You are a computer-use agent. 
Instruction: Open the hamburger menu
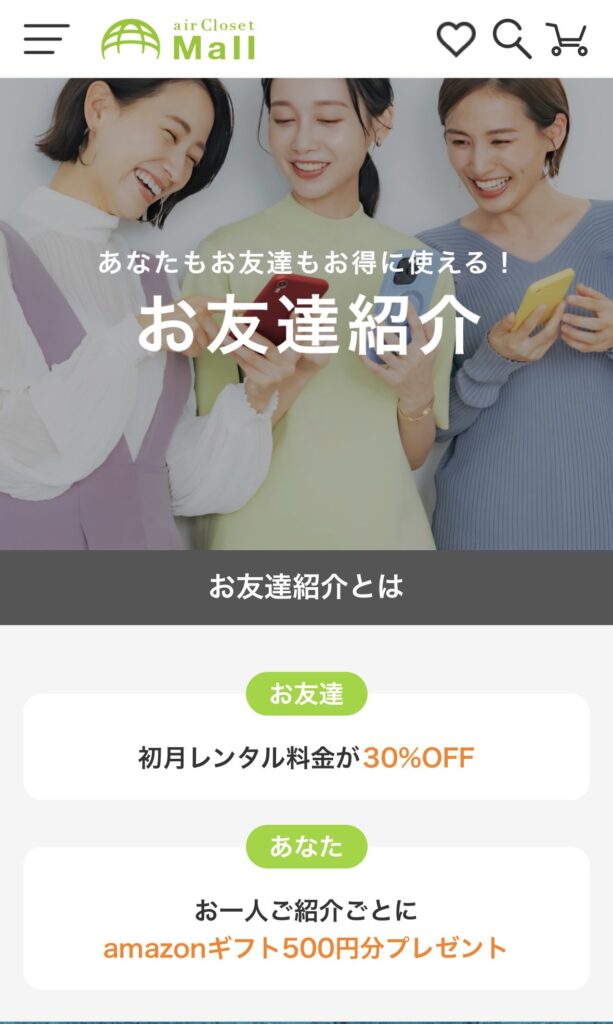coord(46,39)
